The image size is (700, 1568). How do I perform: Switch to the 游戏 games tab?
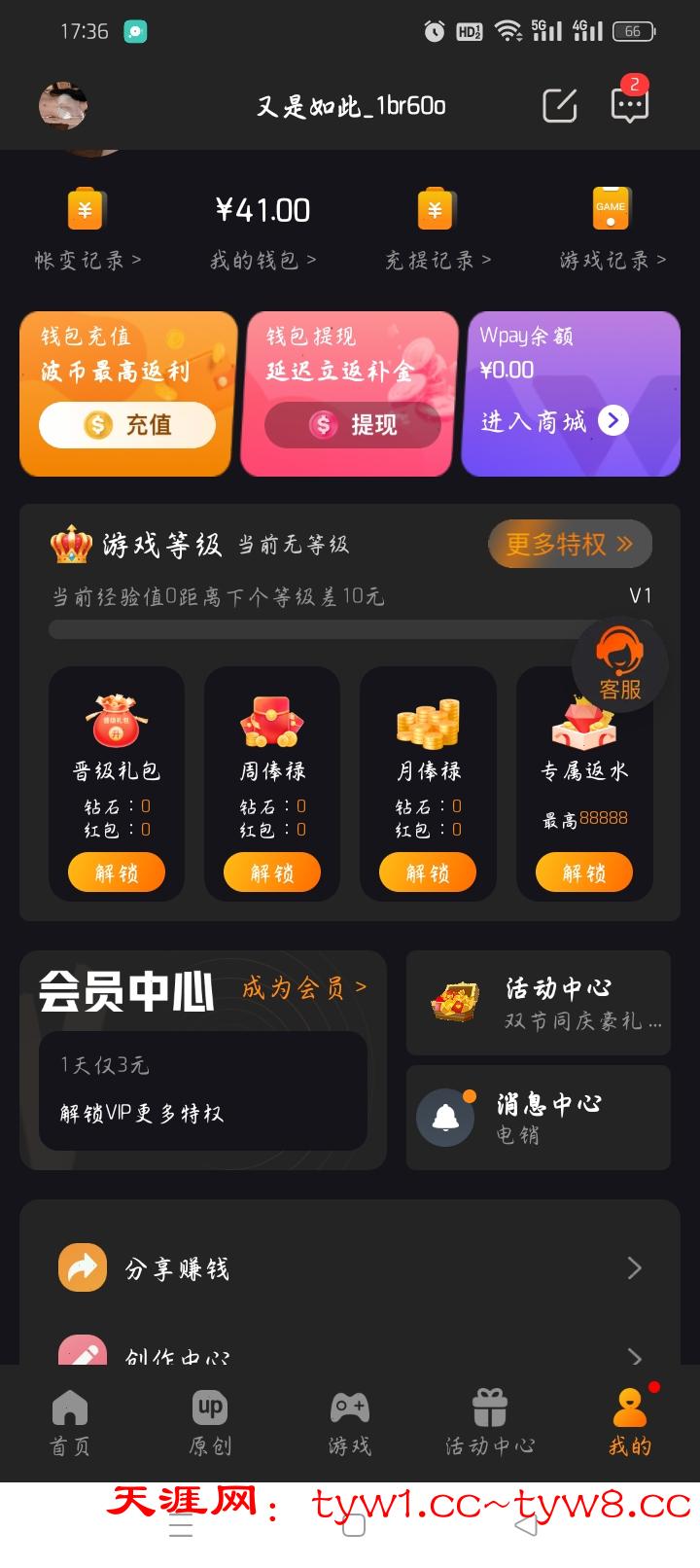(x=350, y=1423)
